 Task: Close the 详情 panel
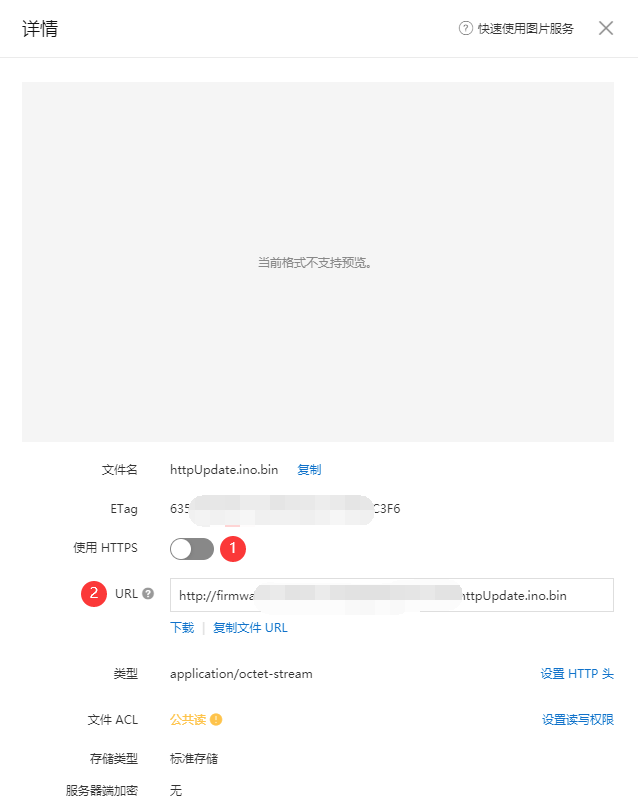(606, 28)
